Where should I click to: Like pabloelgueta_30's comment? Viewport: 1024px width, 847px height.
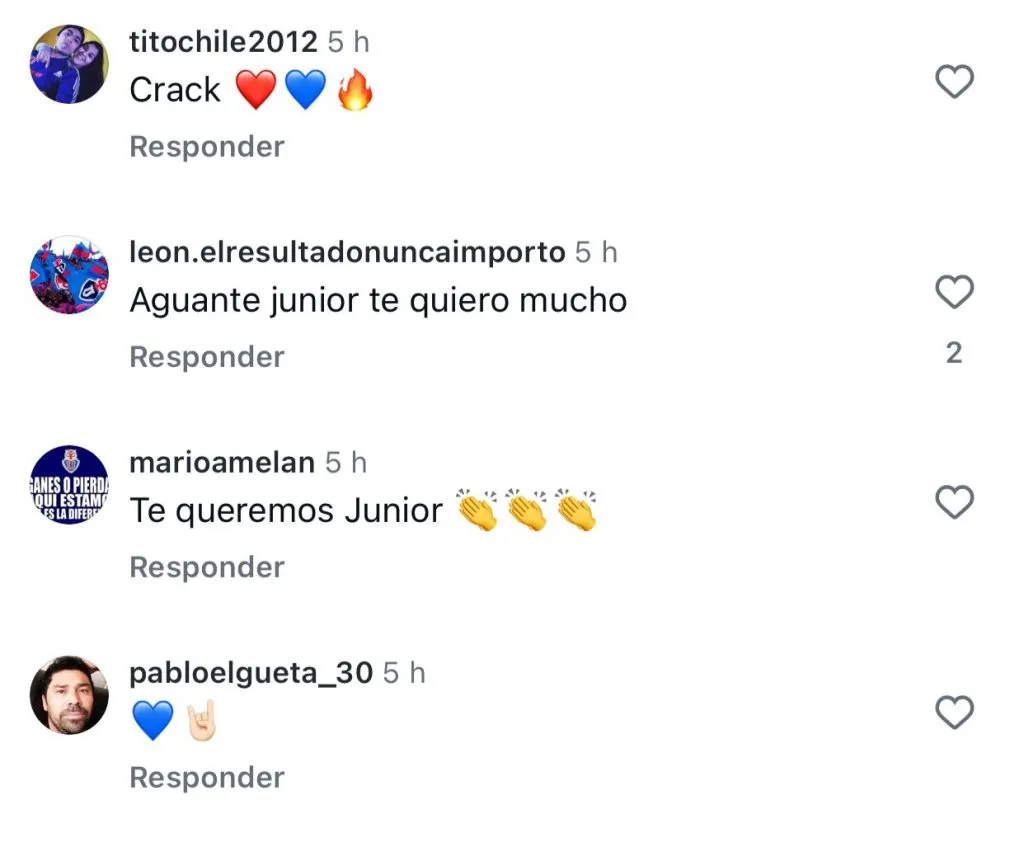click(x=954, y=713)
